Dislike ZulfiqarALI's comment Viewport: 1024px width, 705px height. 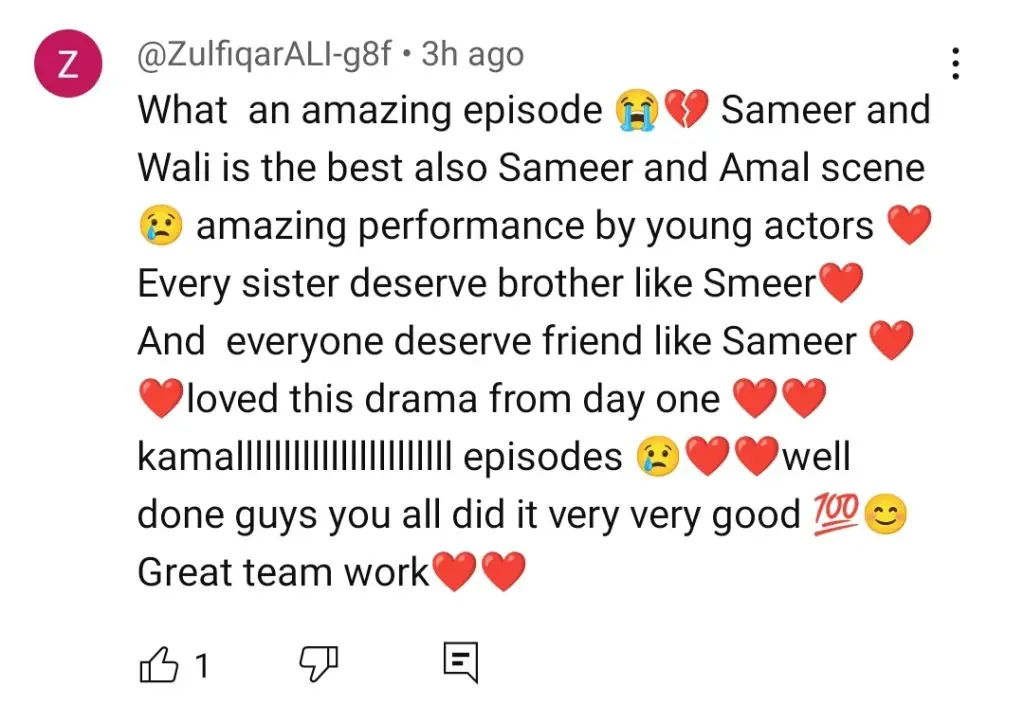pos(320,663)
